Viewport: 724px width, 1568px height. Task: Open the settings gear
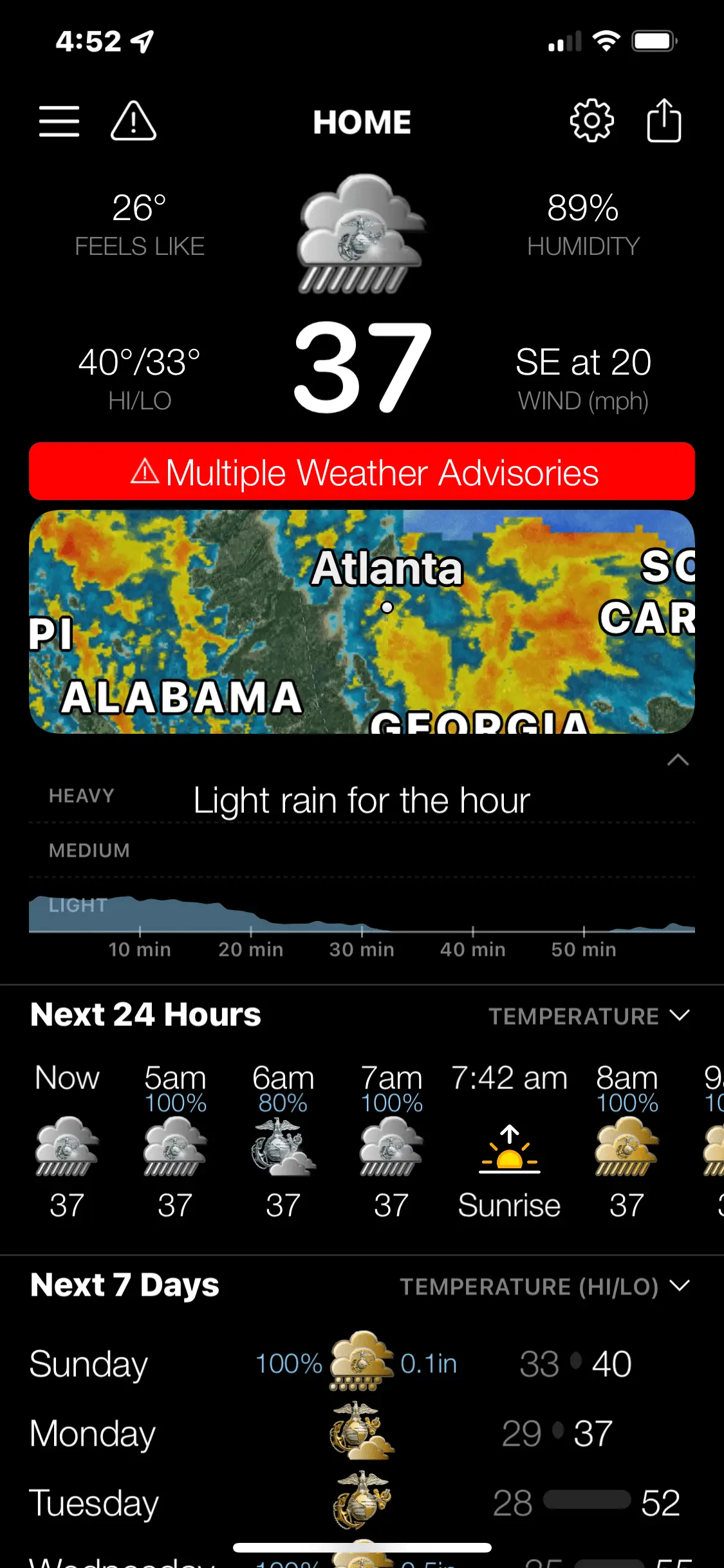(591, 121)
